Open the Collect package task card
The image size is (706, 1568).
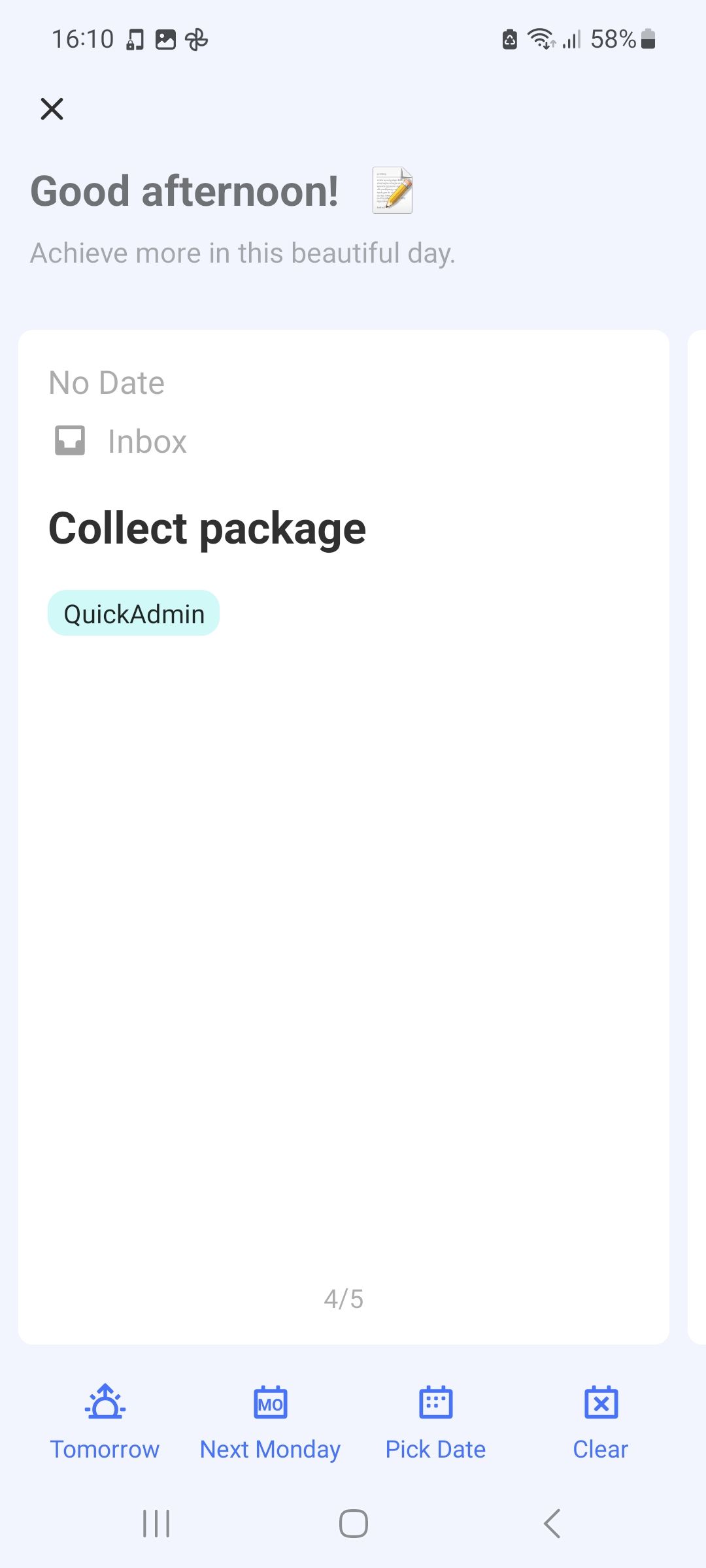(x=207, y=529)
